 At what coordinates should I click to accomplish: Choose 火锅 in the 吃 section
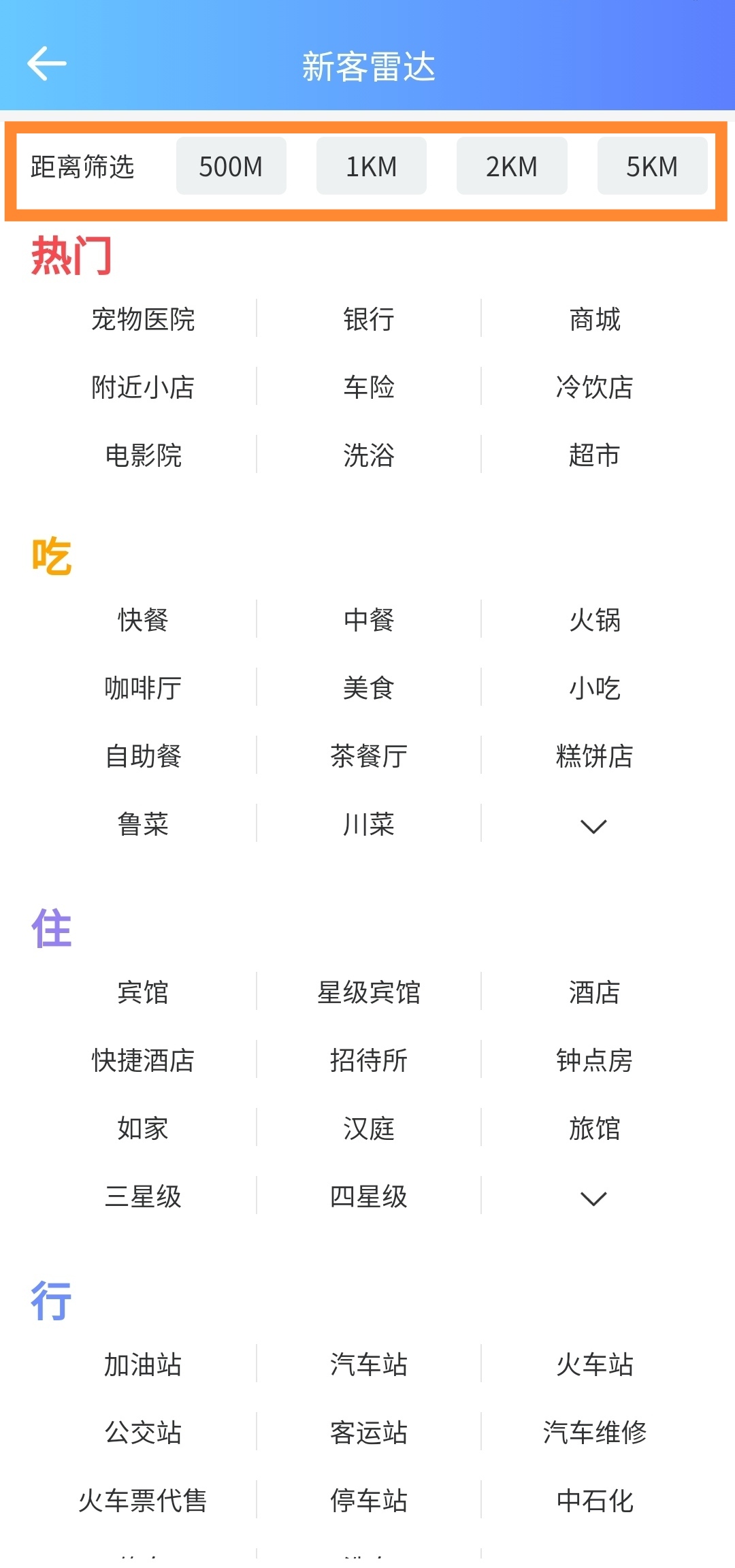coord(594,620)
